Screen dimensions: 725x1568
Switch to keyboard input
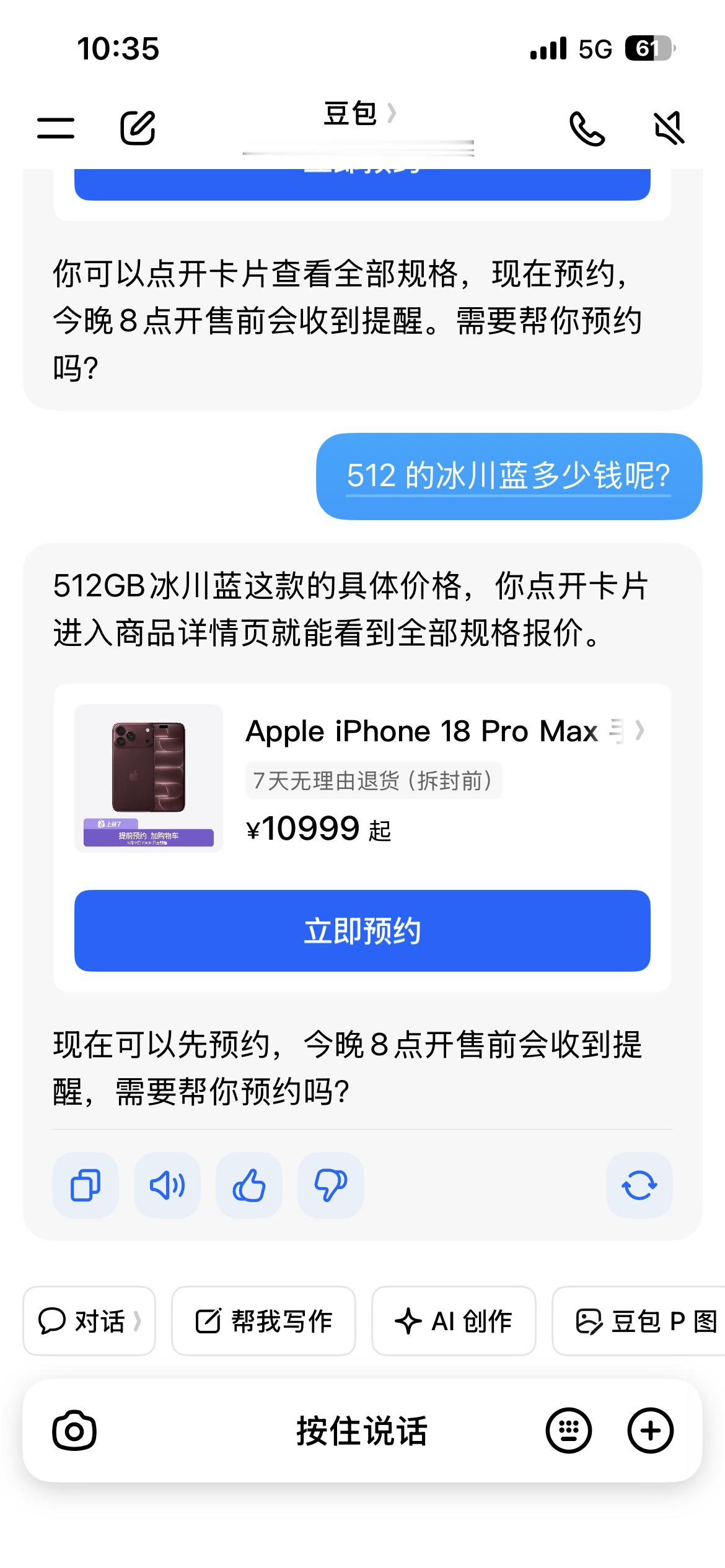[569, 1431]
